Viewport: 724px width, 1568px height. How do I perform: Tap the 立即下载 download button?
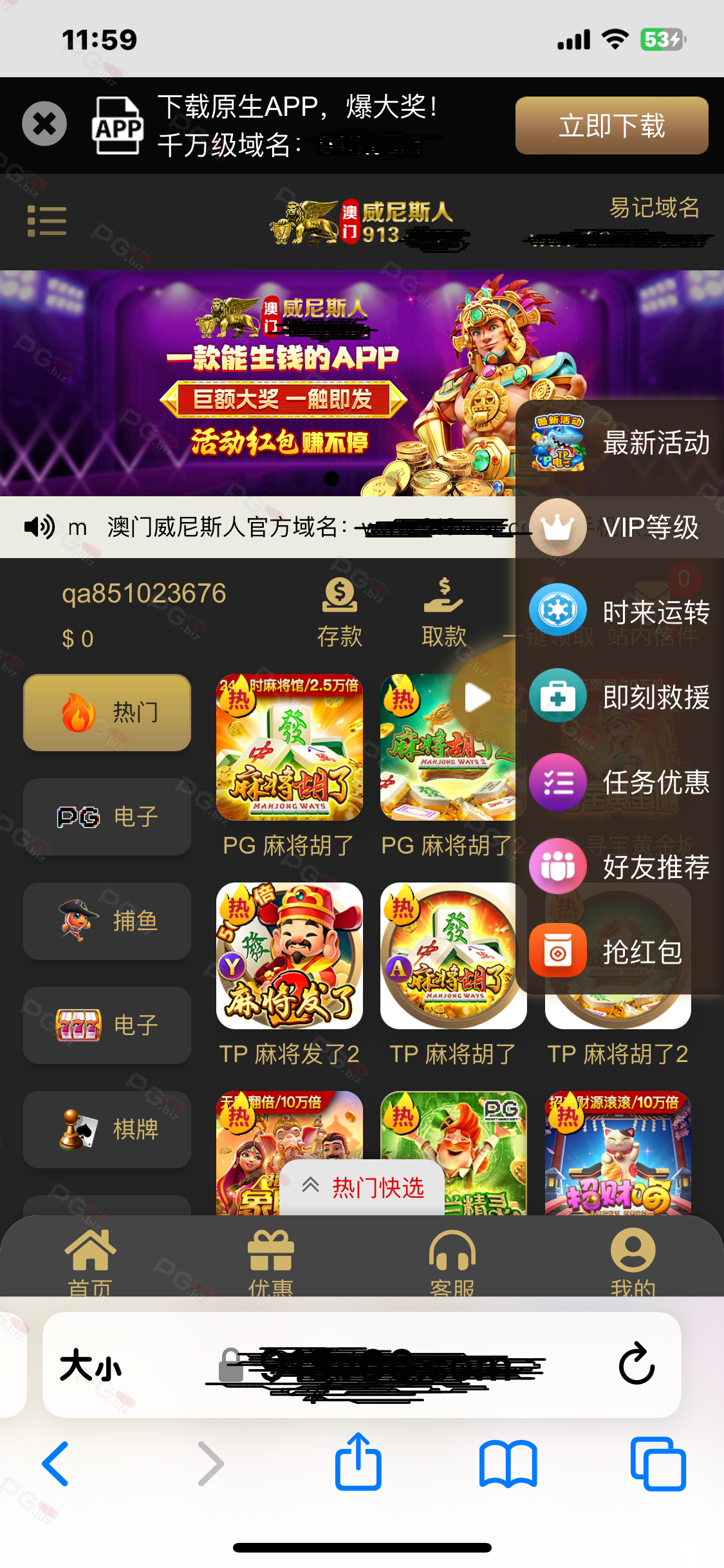coord(611,126)
